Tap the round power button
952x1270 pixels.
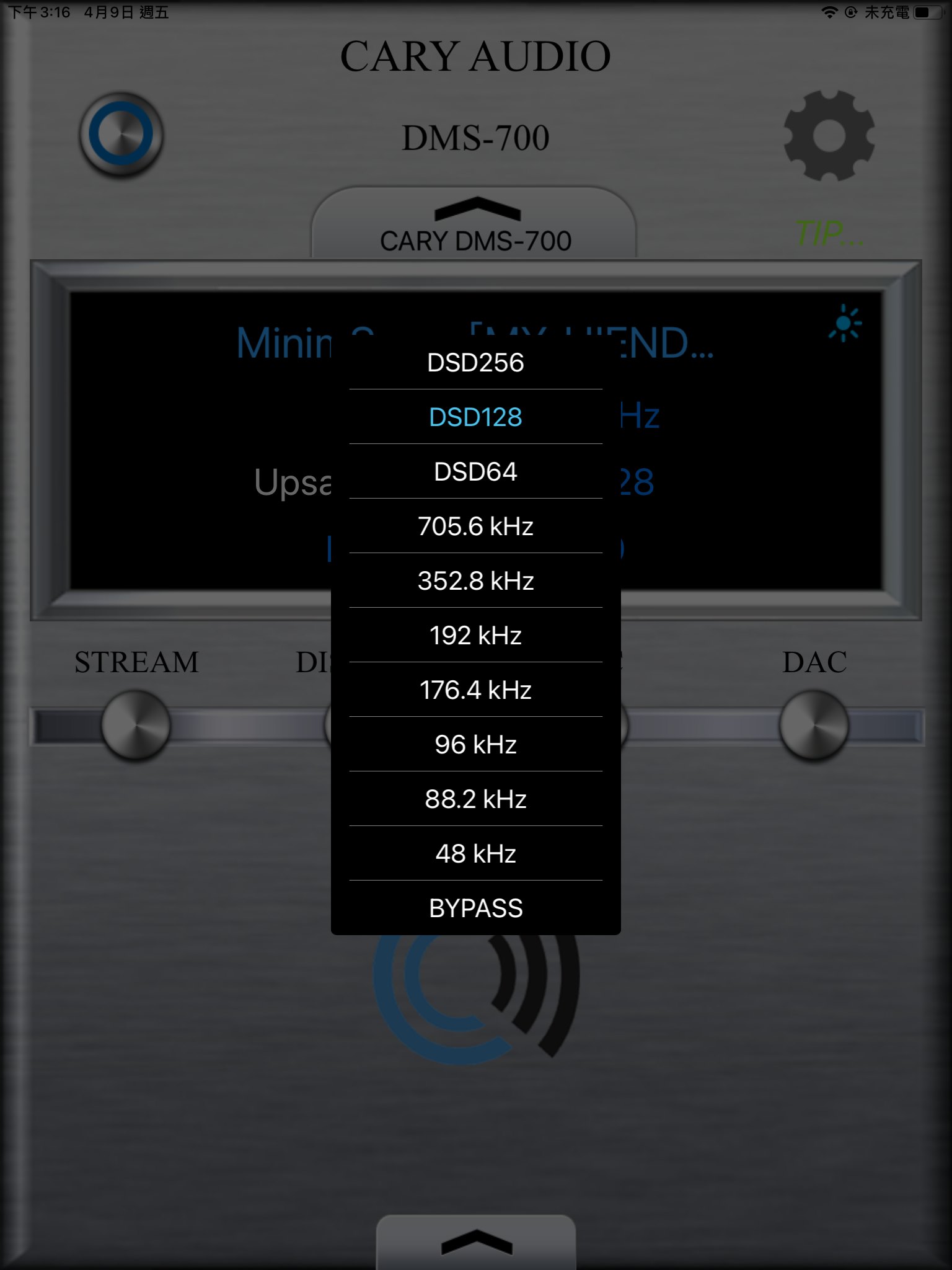(x=121, y=135)
